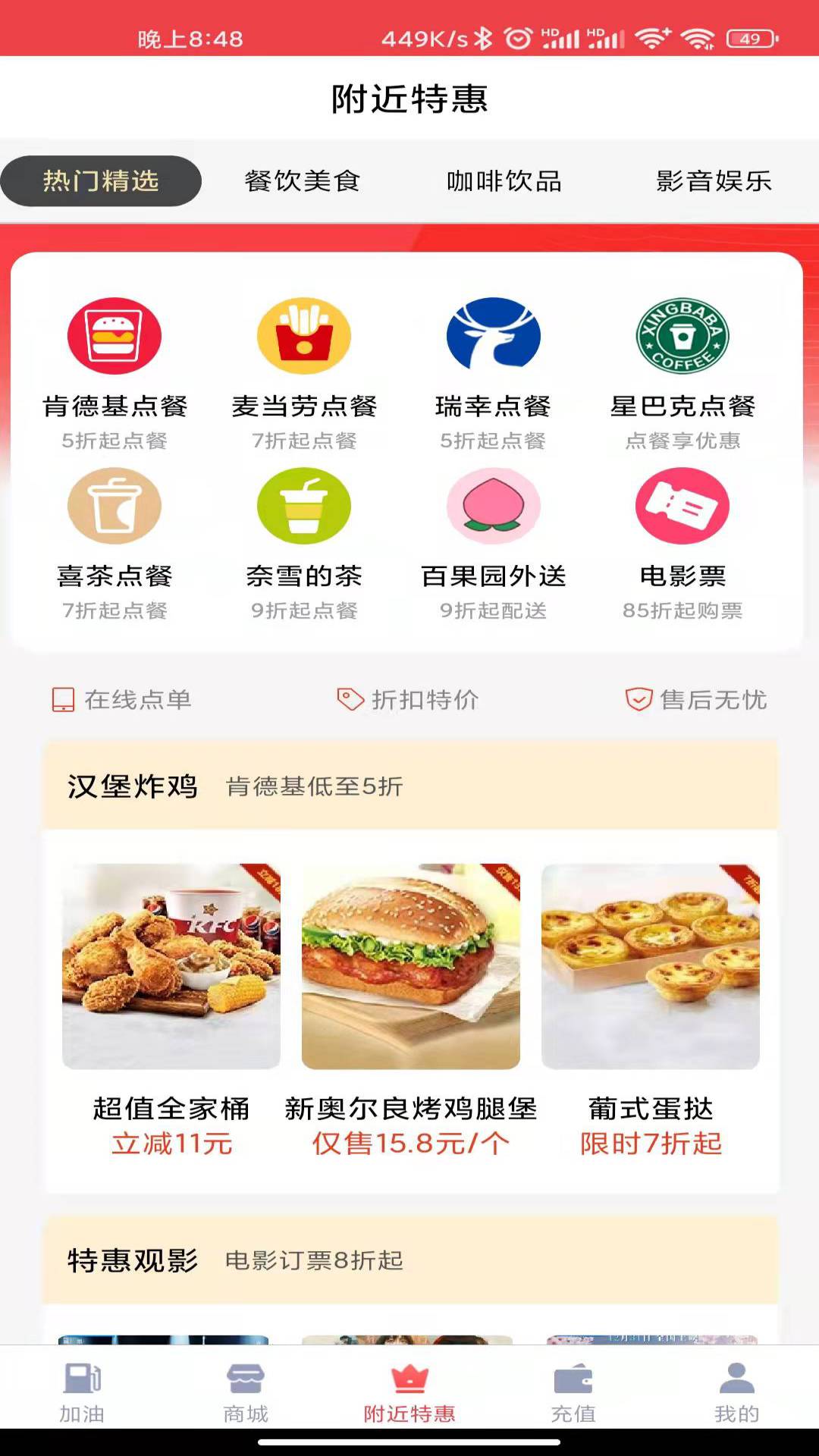The image size is (819, 1456).
Task: Select the 充值 recharge tab icon
Action: coord(573,1384)
